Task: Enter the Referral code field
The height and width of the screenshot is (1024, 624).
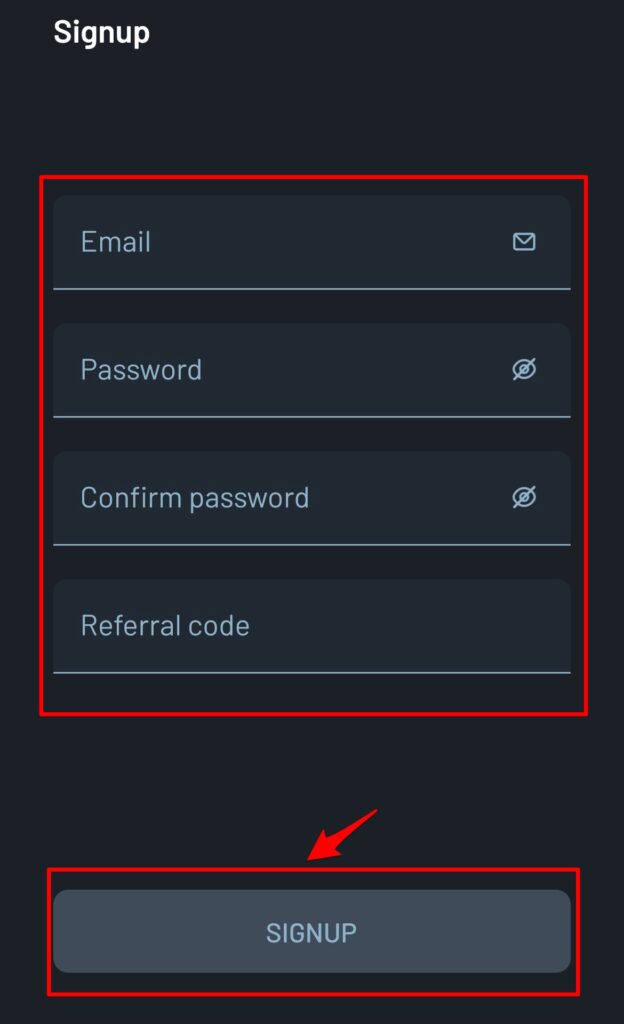Action: [x=312, y=626]
